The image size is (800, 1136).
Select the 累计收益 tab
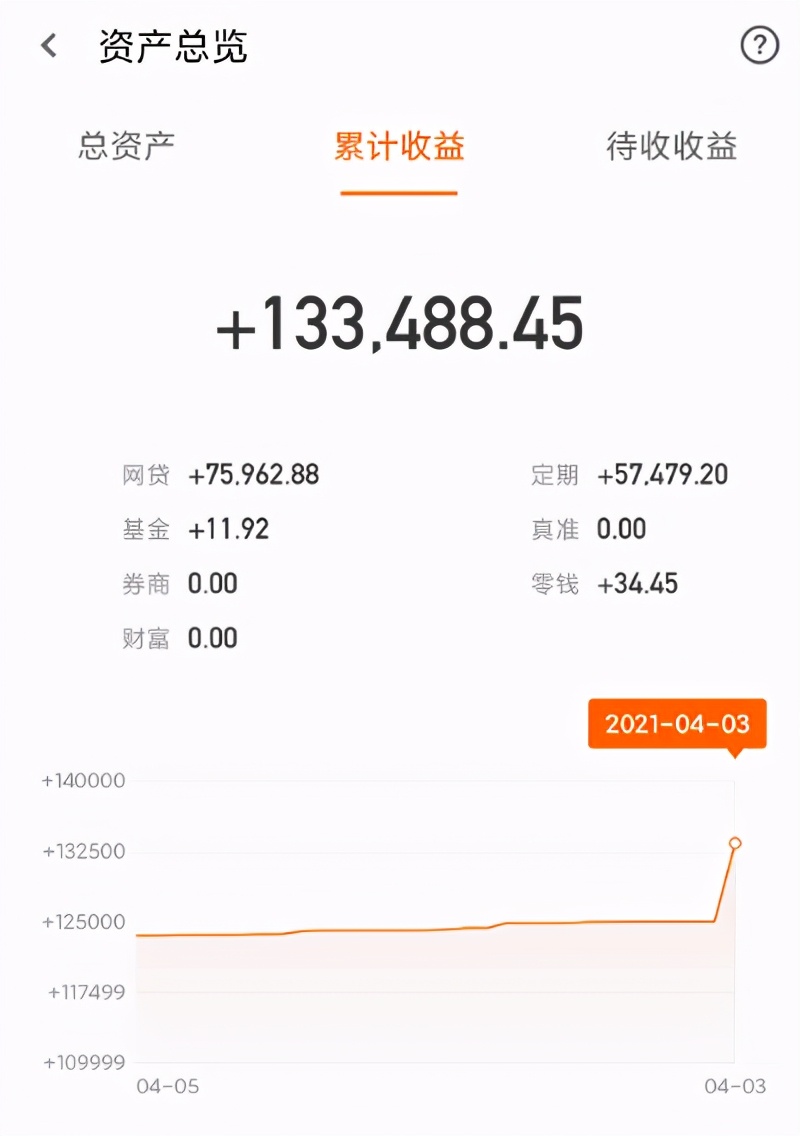point(396,148)
